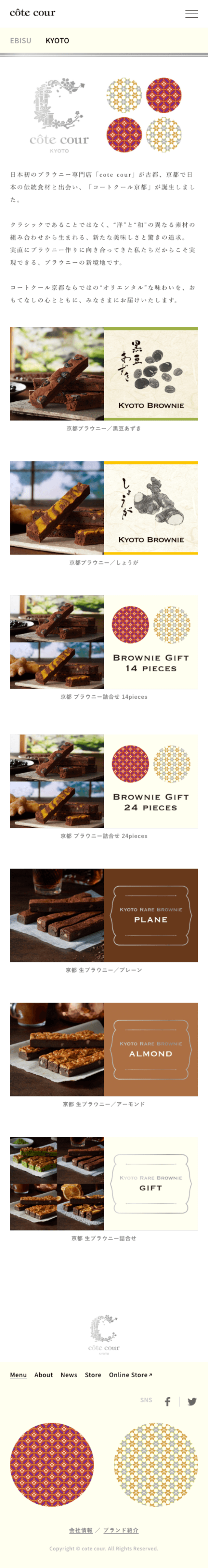
Task: Open Kyoto Rare Brownie Plane
Action: (x=104, y=915)
